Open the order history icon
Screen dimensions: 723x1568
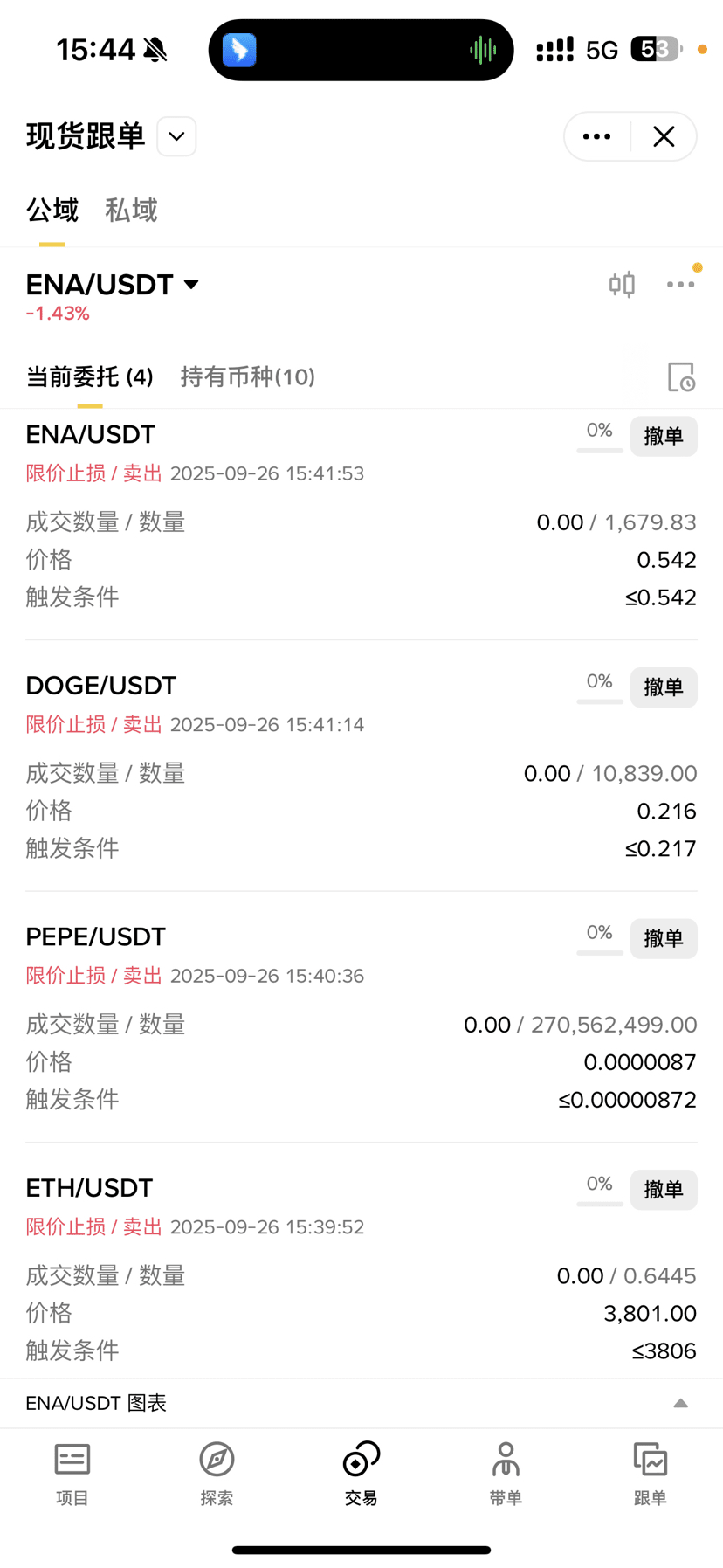[681, 377]
